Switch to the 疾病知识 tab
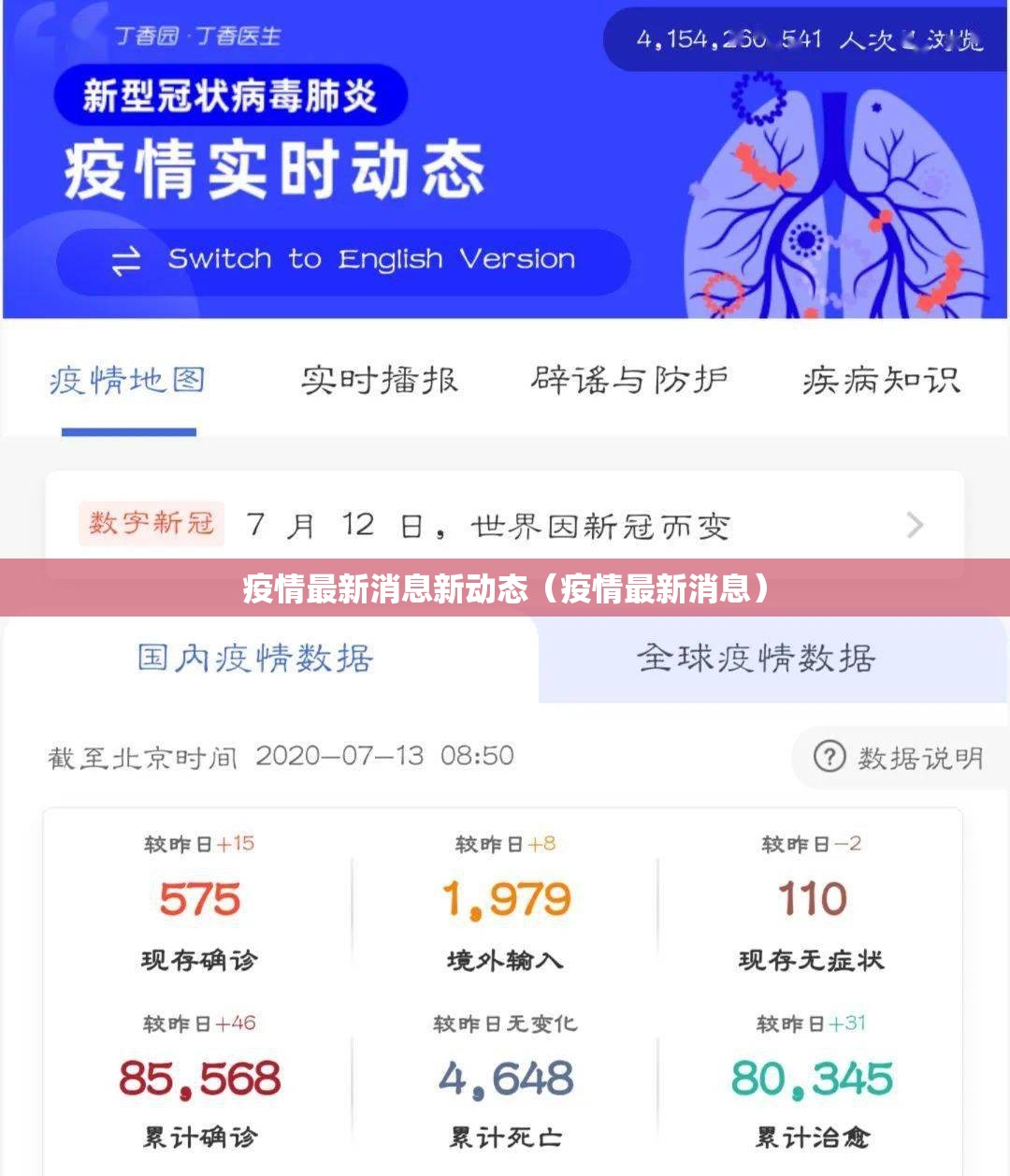Viewport: 1010px width, 1176px height. 881,381
